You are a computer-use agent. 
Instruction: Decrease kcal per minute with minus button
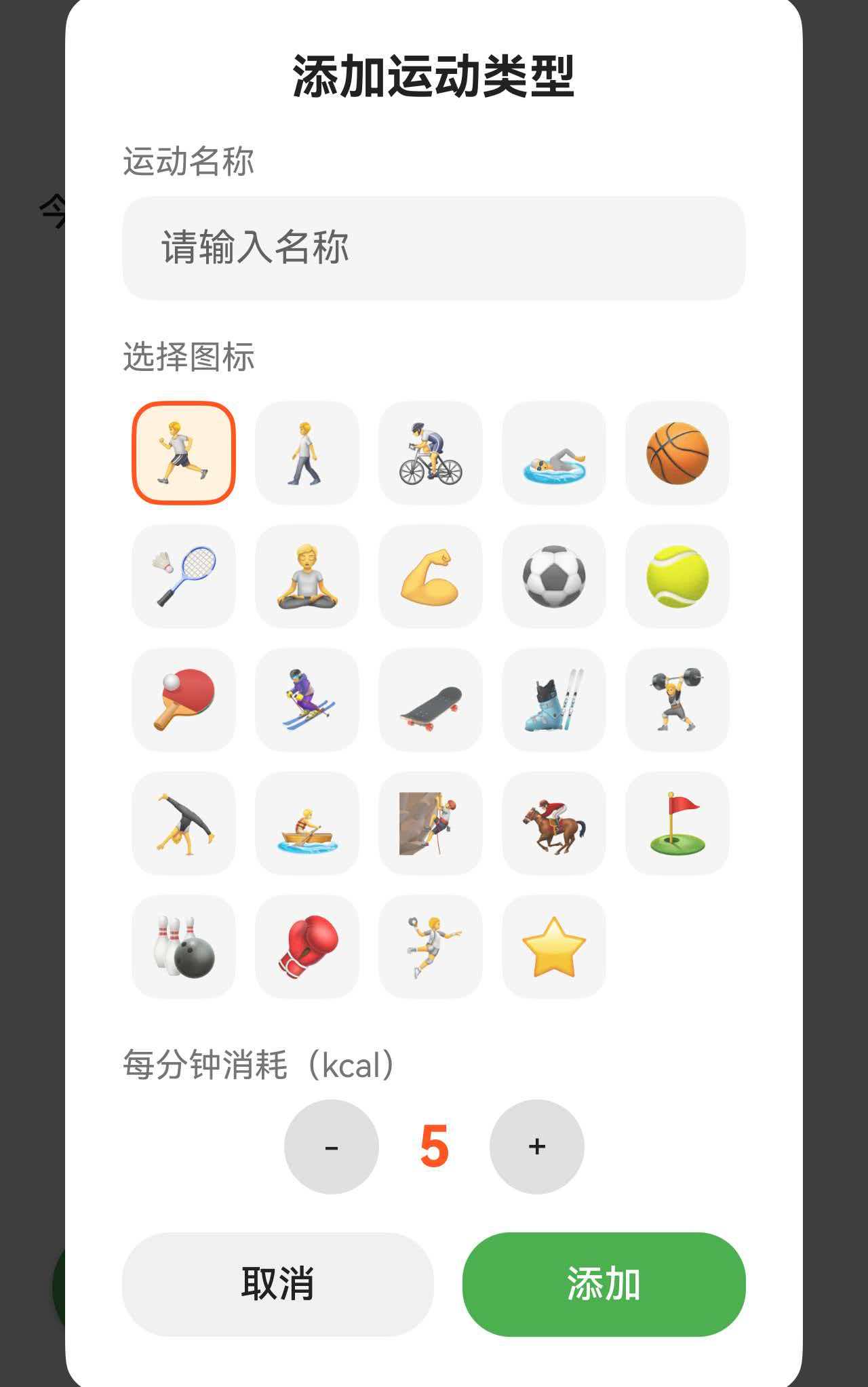click(331, 1146)
